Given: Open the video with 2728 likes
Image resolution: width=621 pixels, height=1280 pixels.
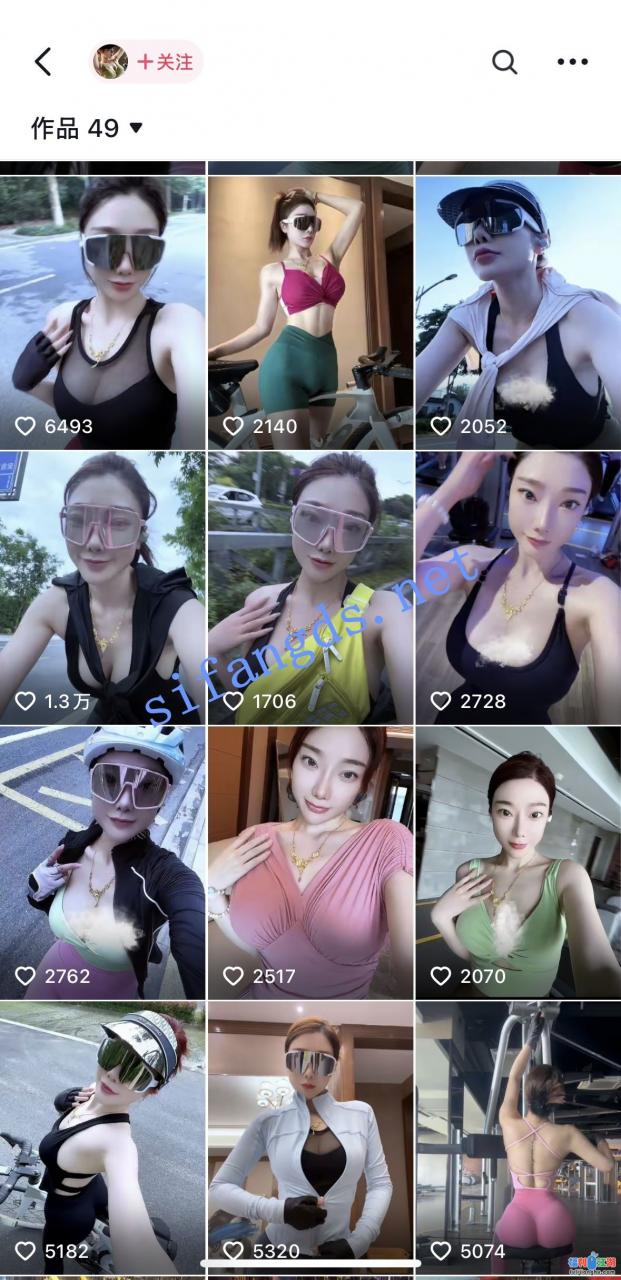Looking at the screenshot, I should (x=518, y=587).
